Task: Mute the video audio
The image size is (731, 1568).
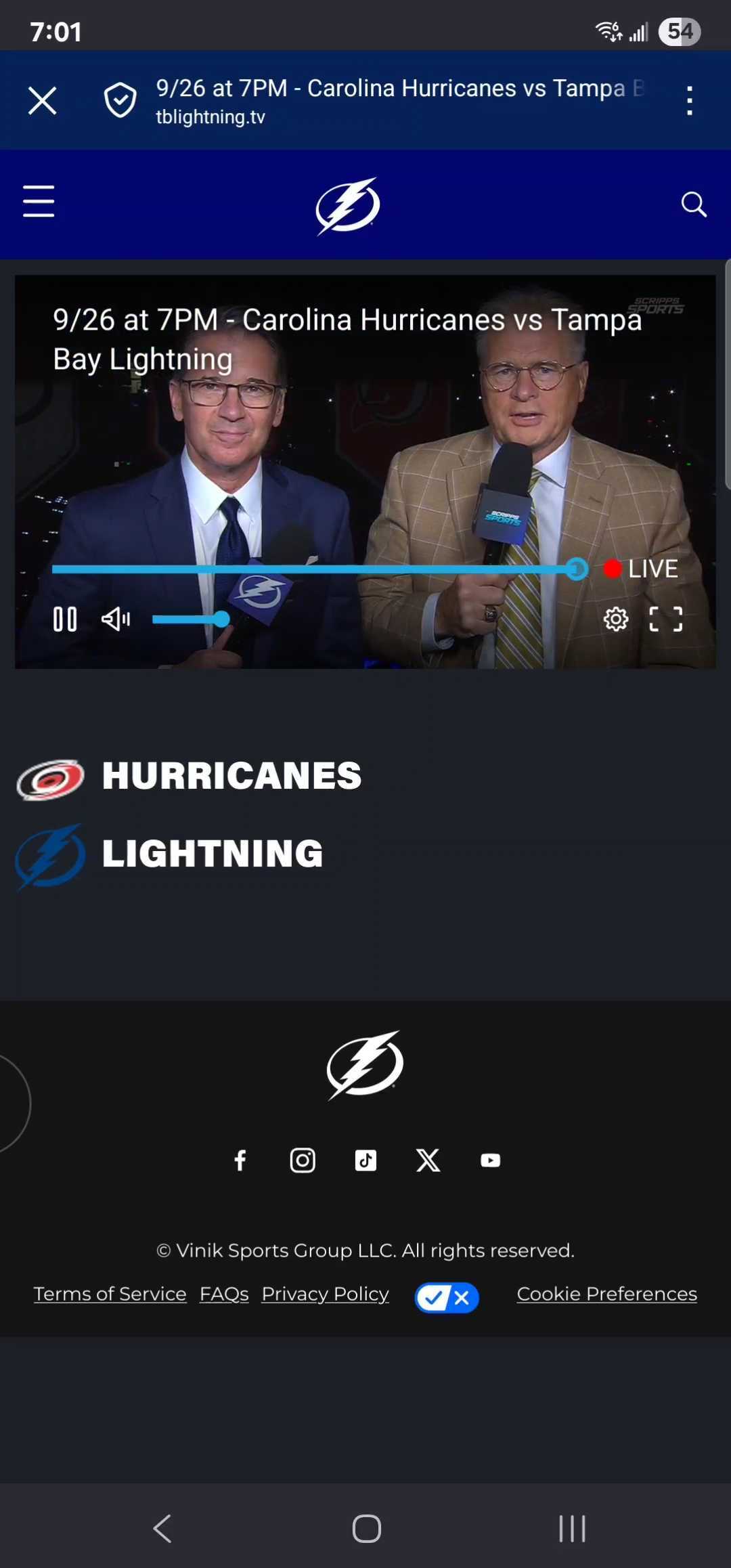Action: pos(115,619)
